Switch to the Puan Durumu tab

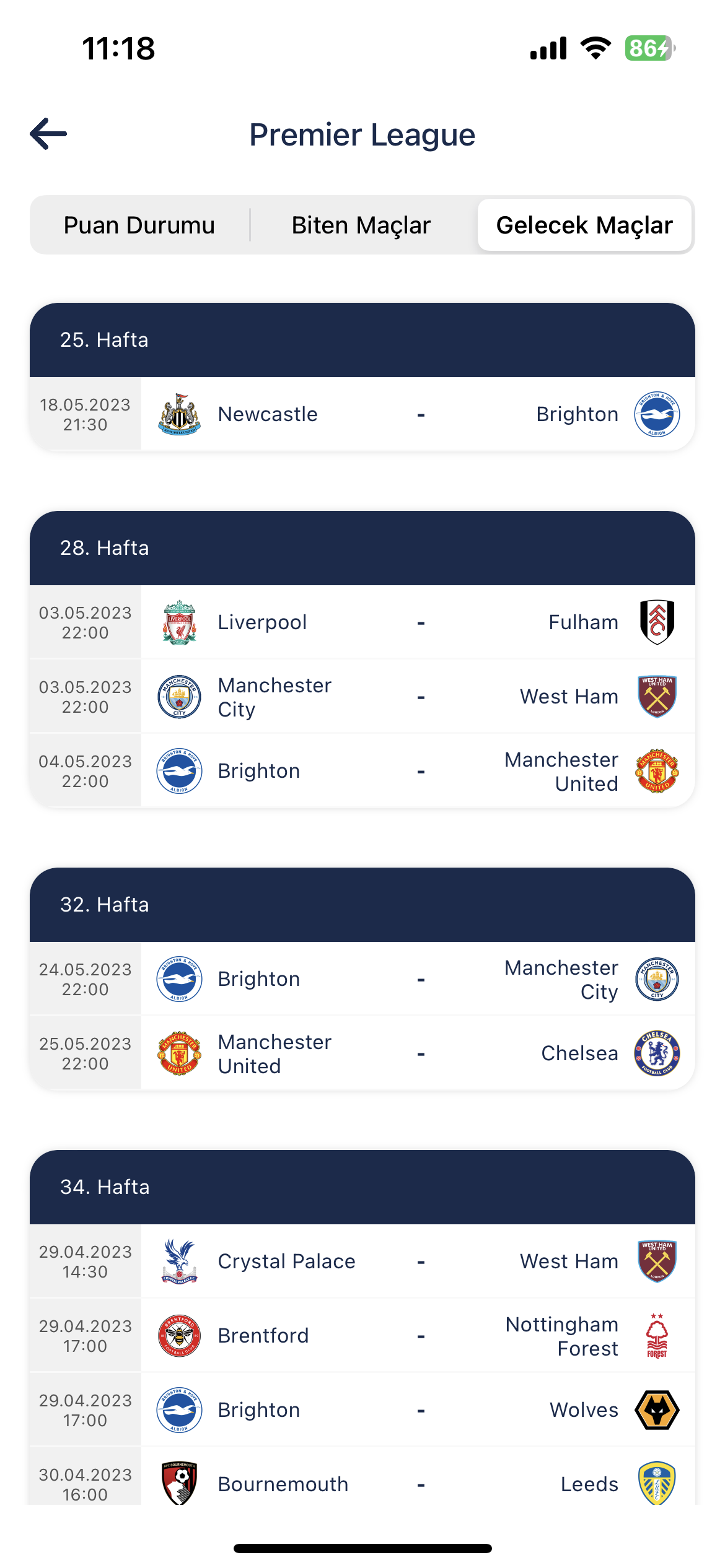click(x=139, y=225)
